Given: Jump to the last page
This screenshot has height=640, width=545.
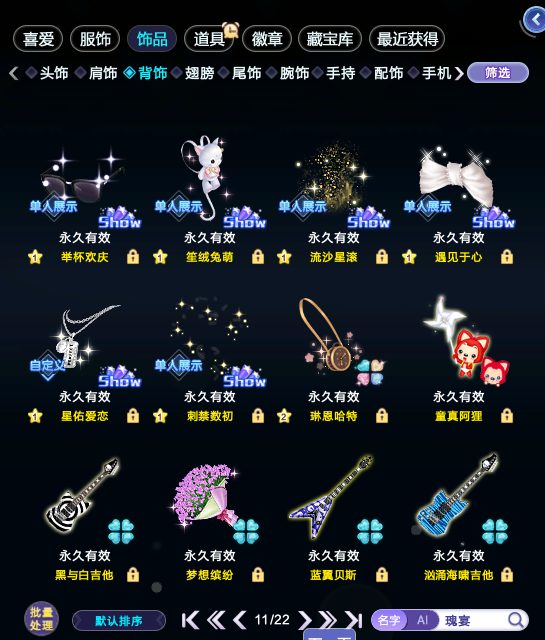Looking at the screenshot, I should pos(354,620).
